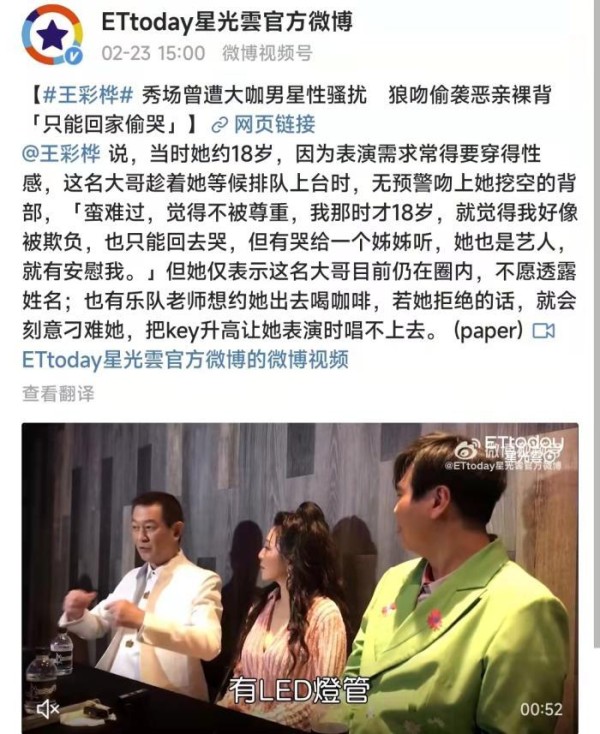Open ETtoday星光雲官方微博 profile avatar
The height and width of the screenshot is (734, 600).
click(x=54, y=36)
